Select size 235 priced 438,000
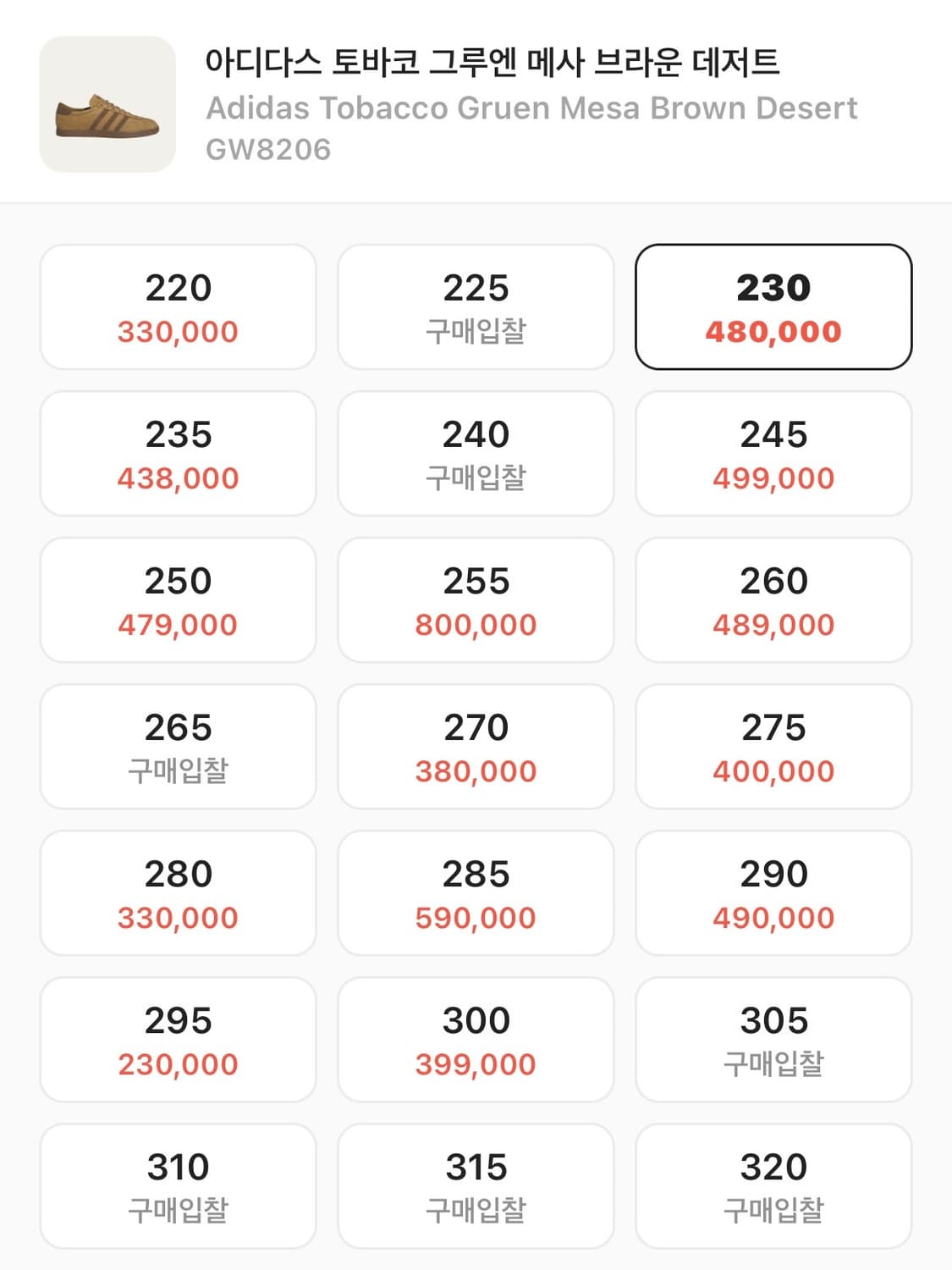This screenshot has height=1270, width=952. click(x=177, y=453)
